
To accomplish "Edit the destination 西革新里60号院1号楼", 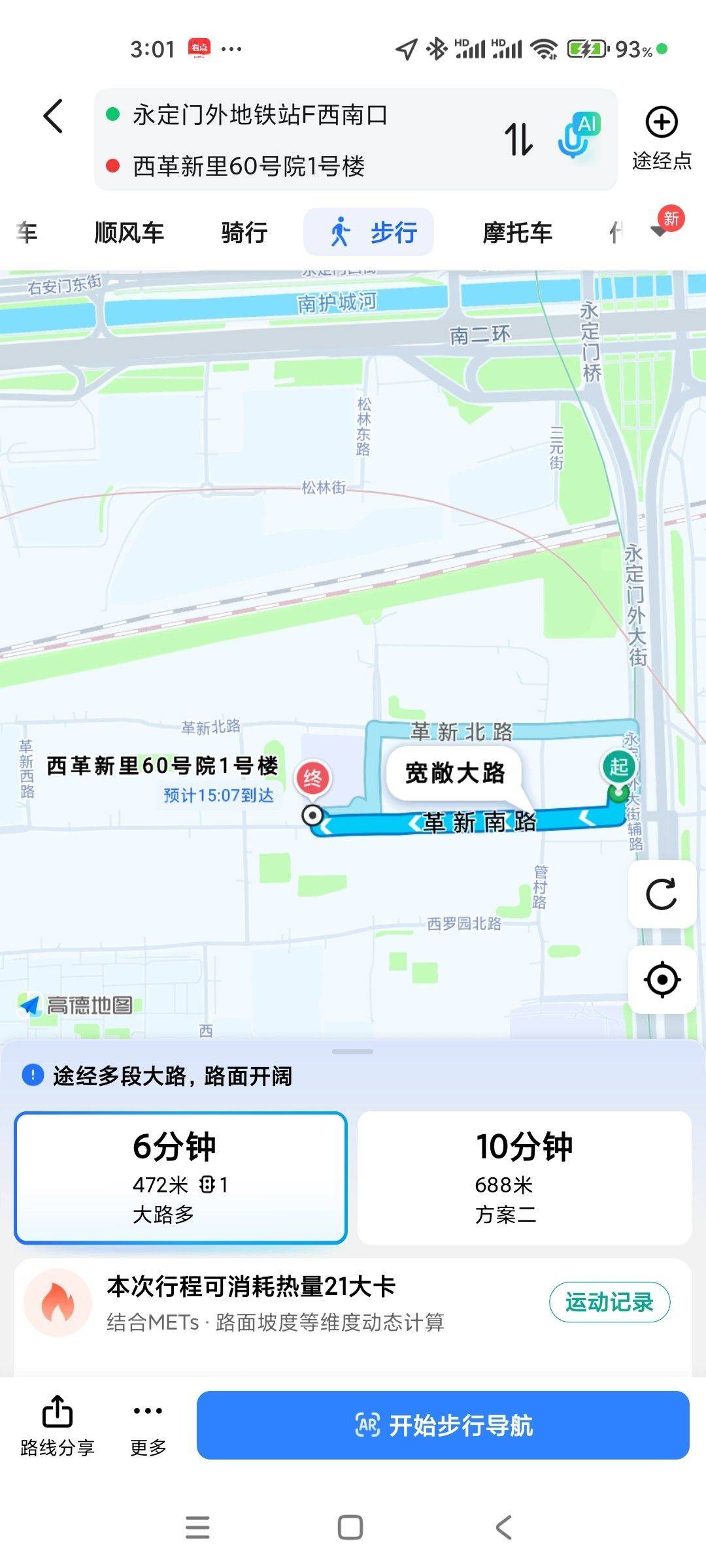I will pos(248,166).
